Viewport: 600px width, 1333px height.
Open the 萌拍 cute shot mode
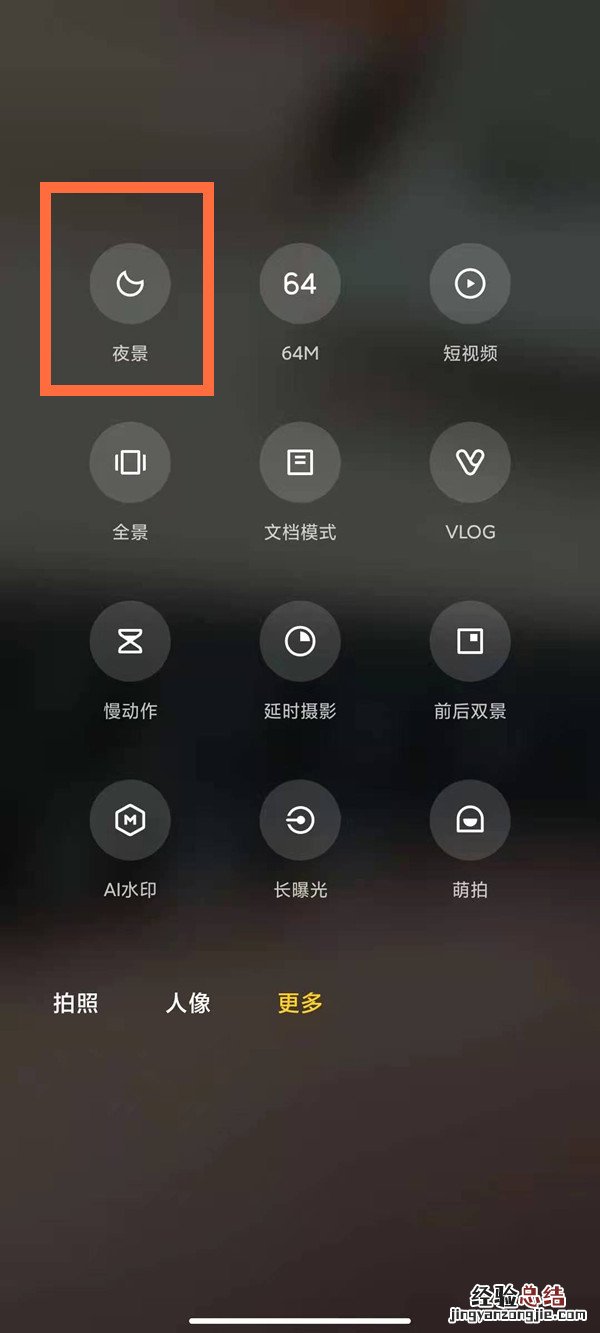470,821
